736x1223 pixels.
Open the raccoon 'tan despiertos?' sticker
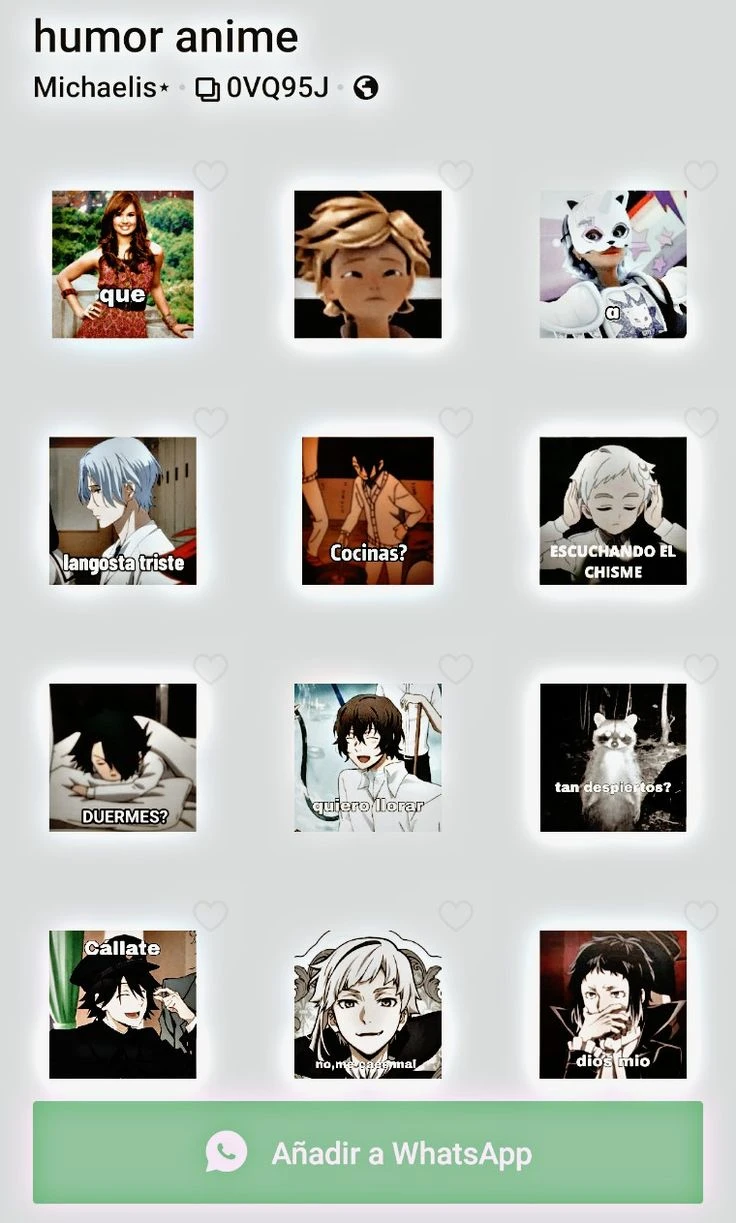613,757
